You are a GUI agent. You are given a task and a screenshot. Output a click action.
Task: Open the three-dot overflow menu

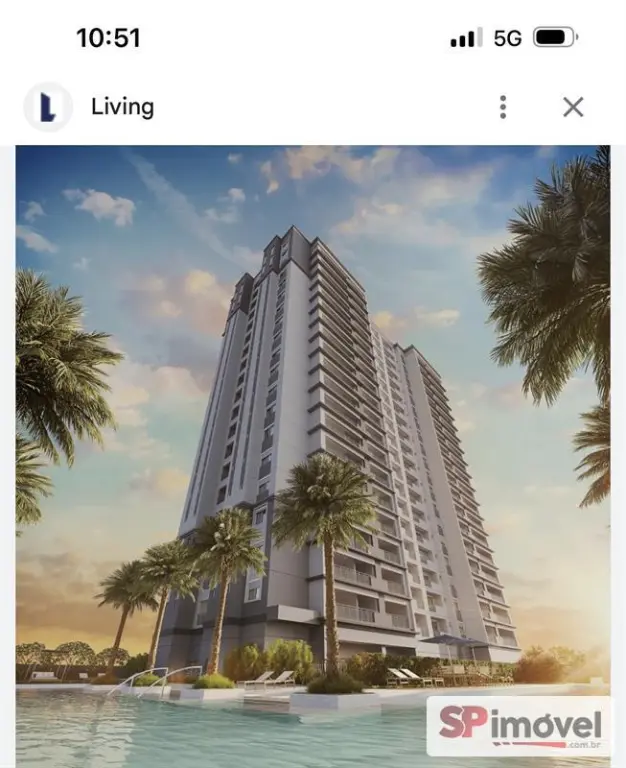click(503, 107)
